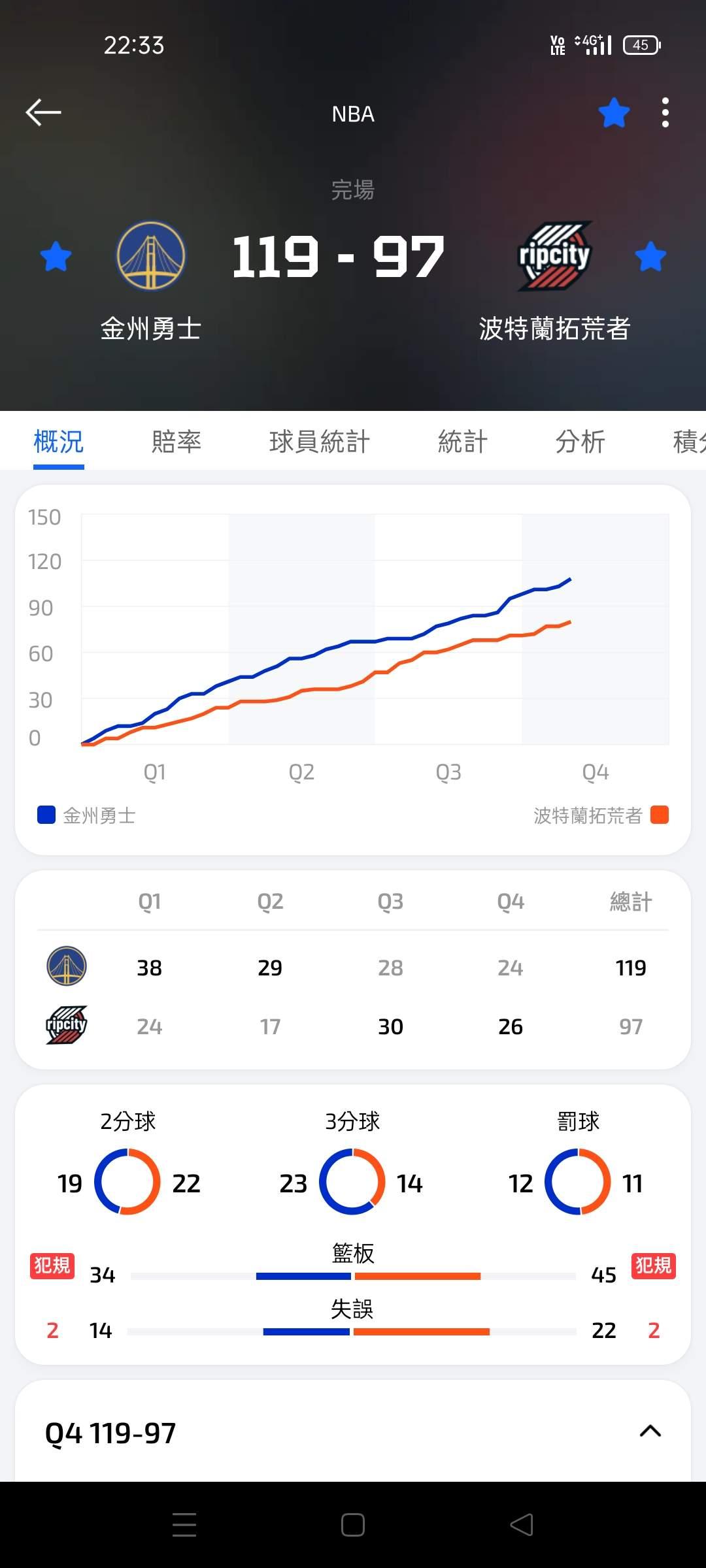Viewport: 706px width, 1568px height.
Task: Switch to the 賠率 tab
Action: click(176, 442)
